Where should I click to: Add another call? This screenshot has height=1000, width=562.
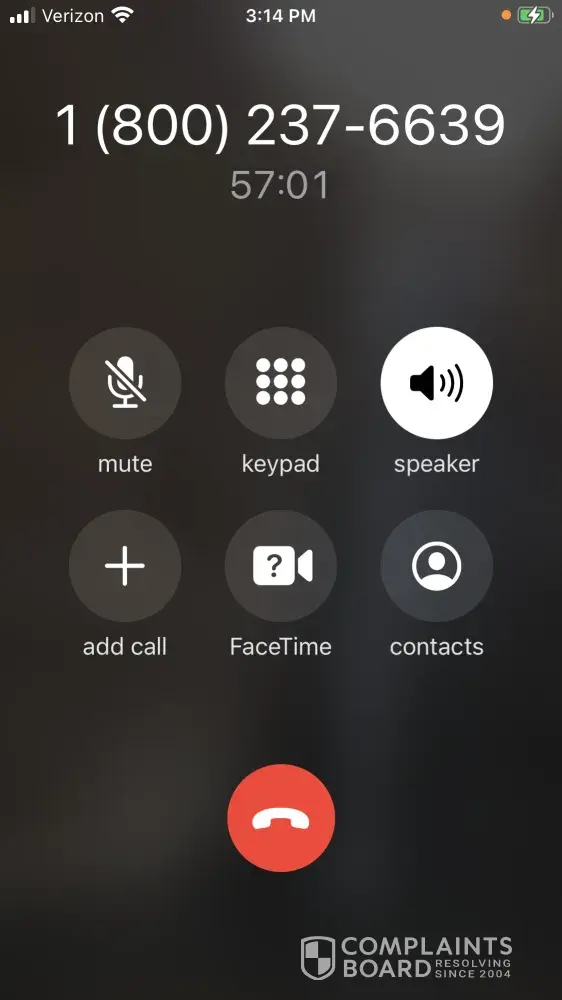pyautogui.click(x=125, y=566)
